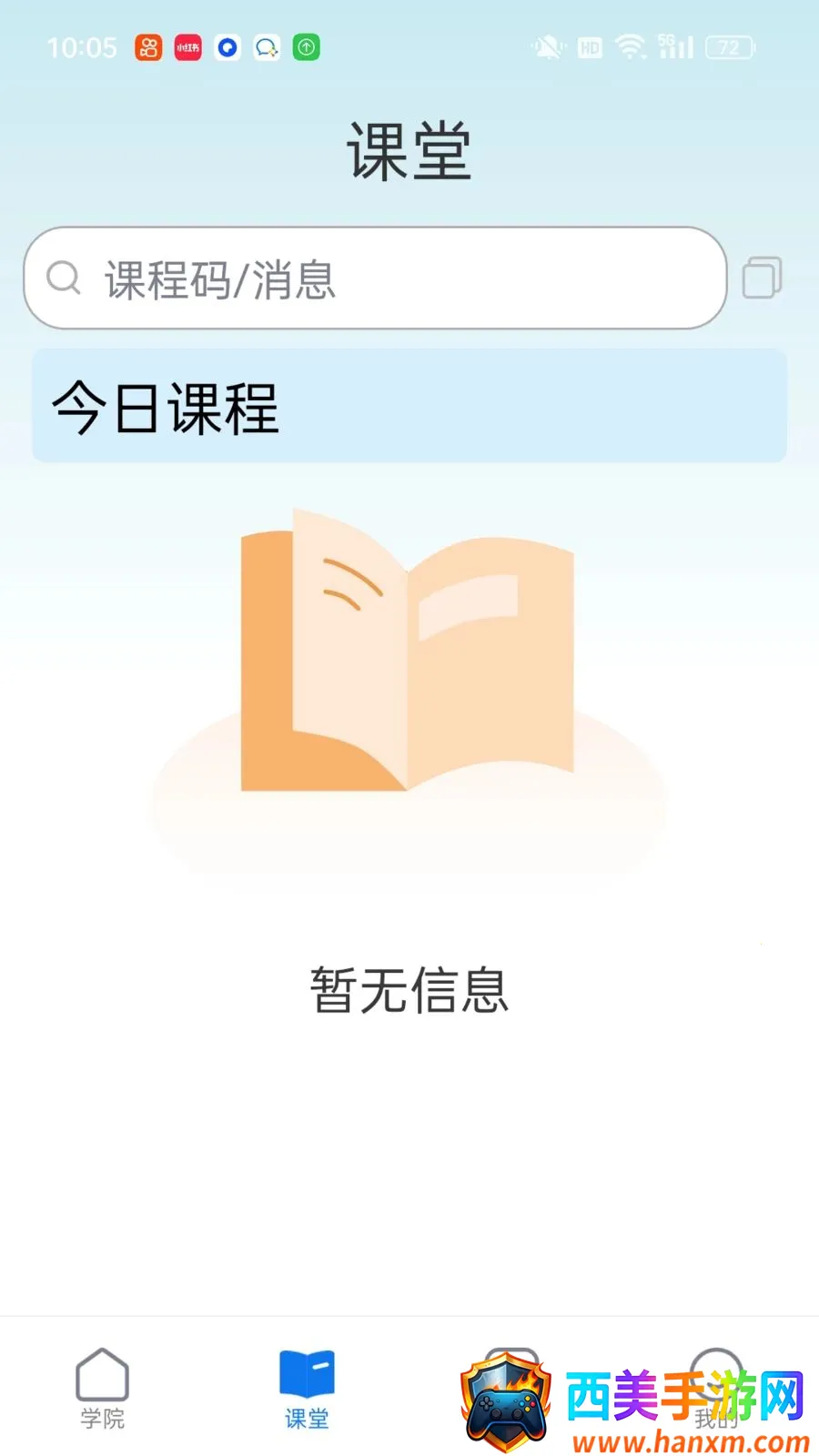Switch to the 学院 tab
The width and height of the screenshot is (819, 1456).
point(102,1389)
